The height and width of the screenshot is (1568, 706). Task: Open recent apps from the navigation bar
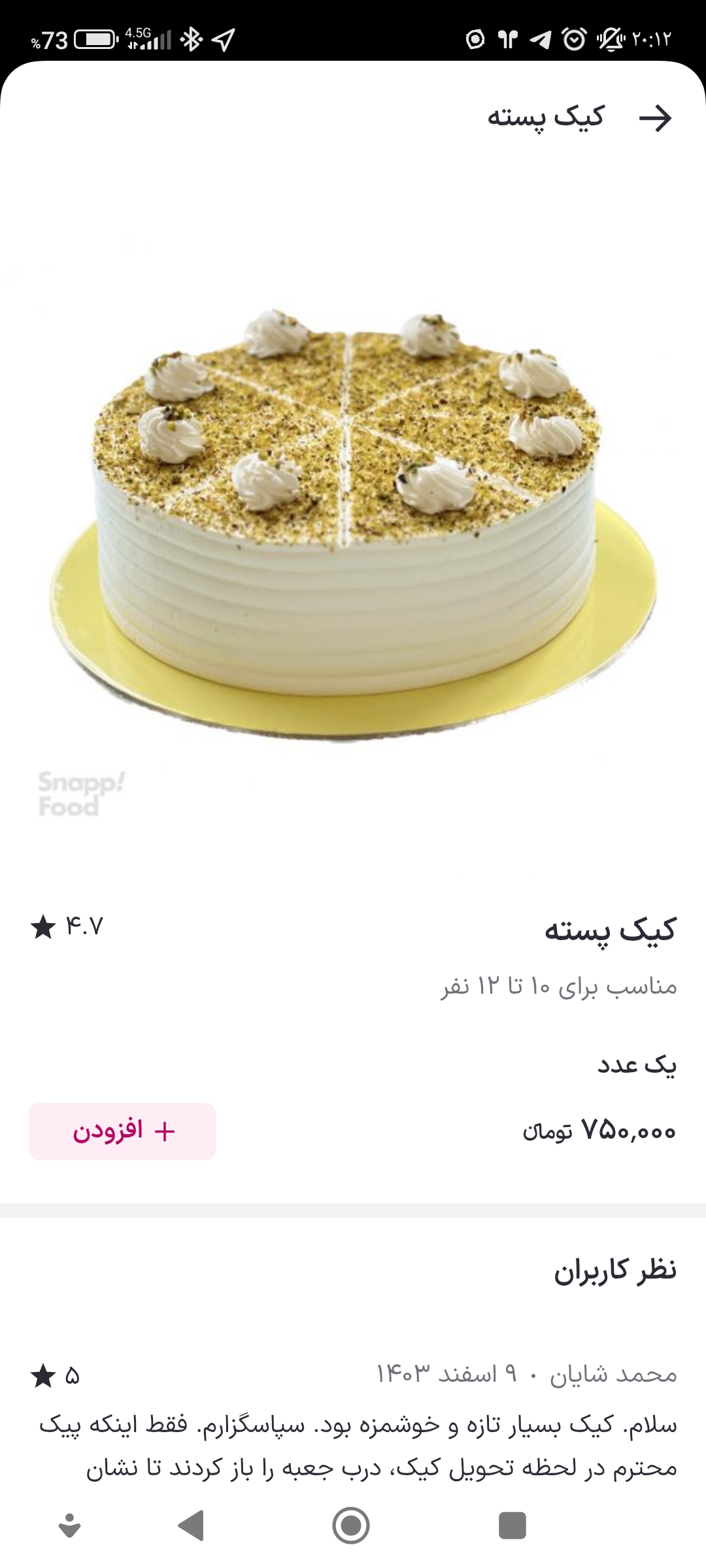coord(512,1526)
